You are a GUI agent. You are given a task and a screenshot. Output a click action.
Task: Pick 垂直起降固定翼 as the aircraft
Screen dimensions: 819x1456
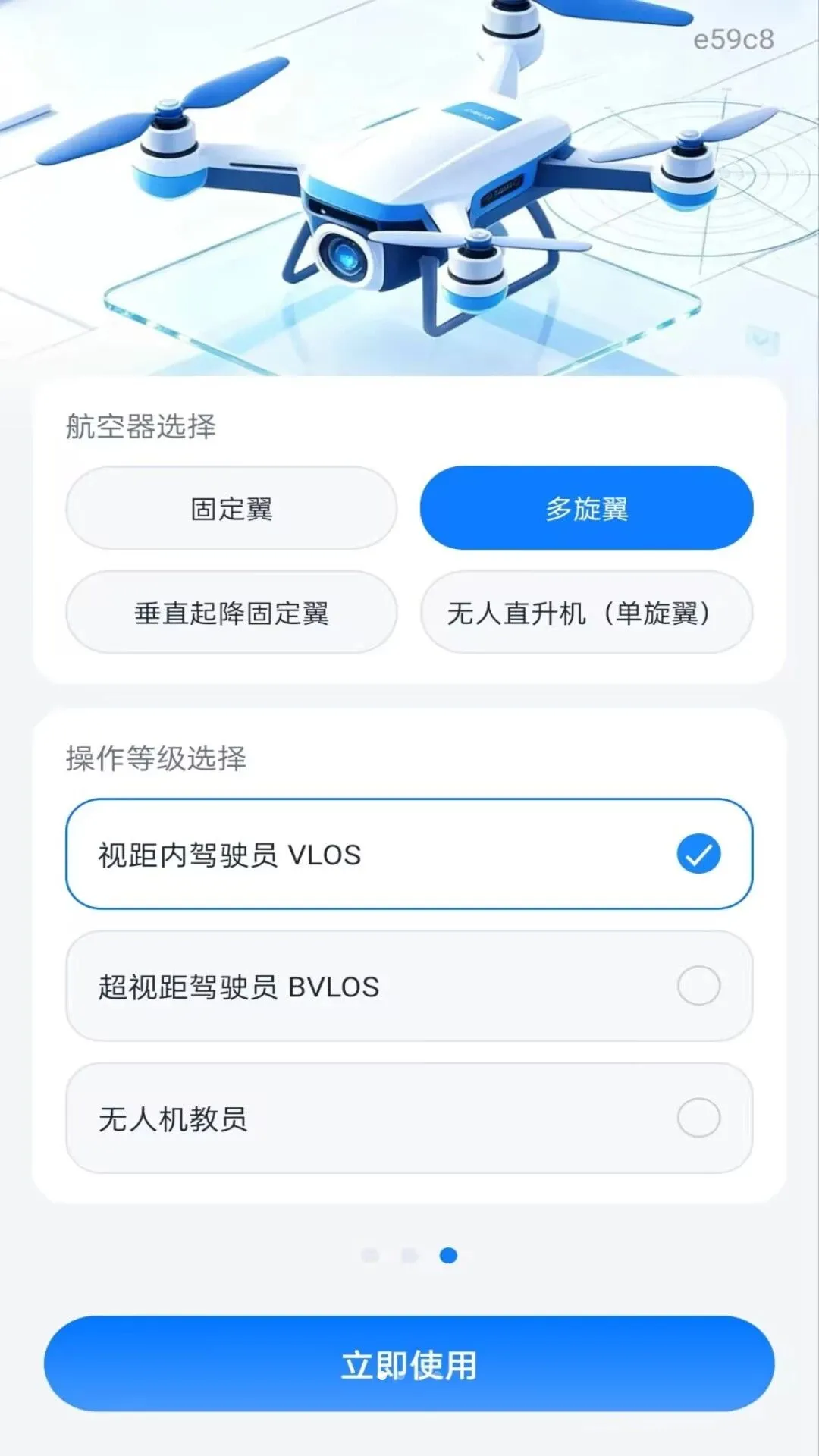231,613
